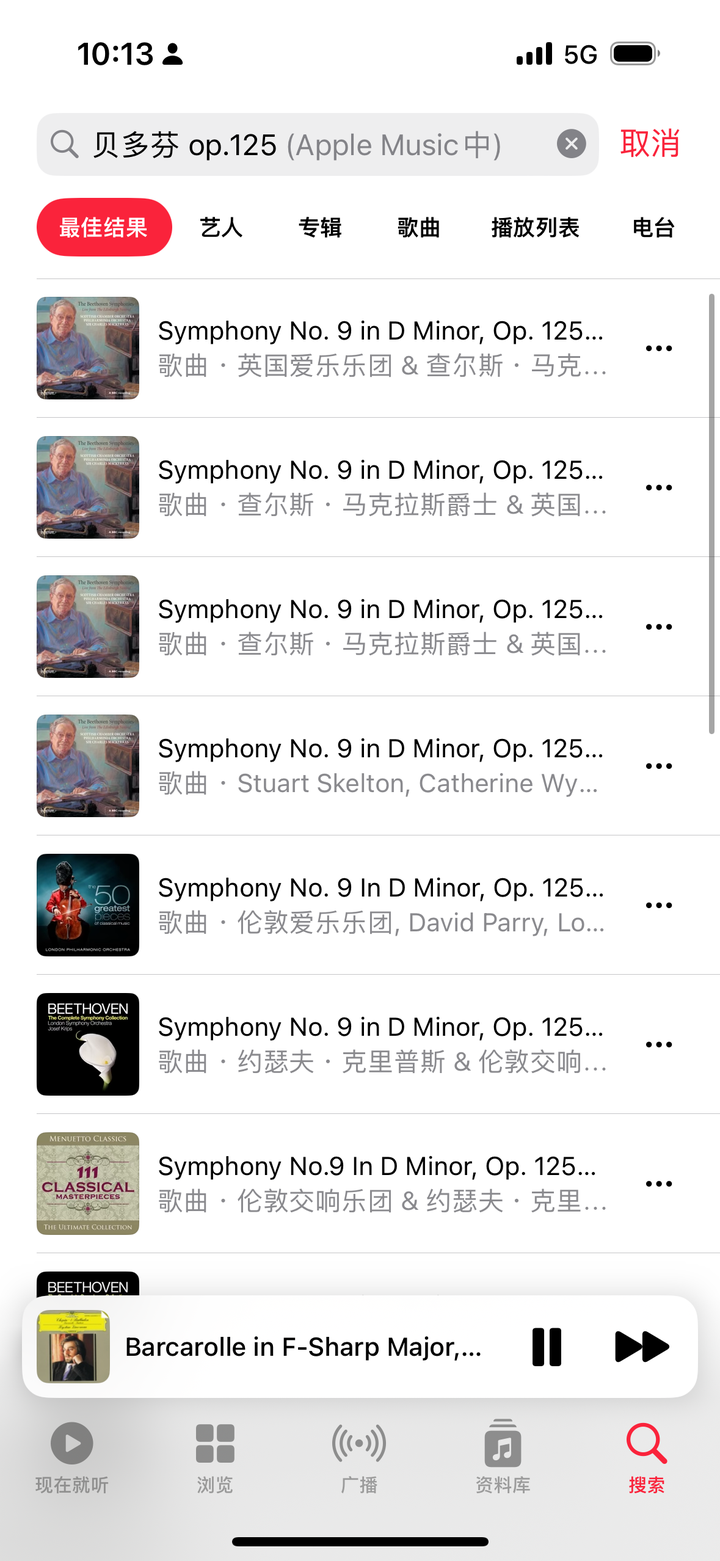Screen dimensions: 720x1561
Task: Switch to the 浏览 tab
Action: 215,1458
